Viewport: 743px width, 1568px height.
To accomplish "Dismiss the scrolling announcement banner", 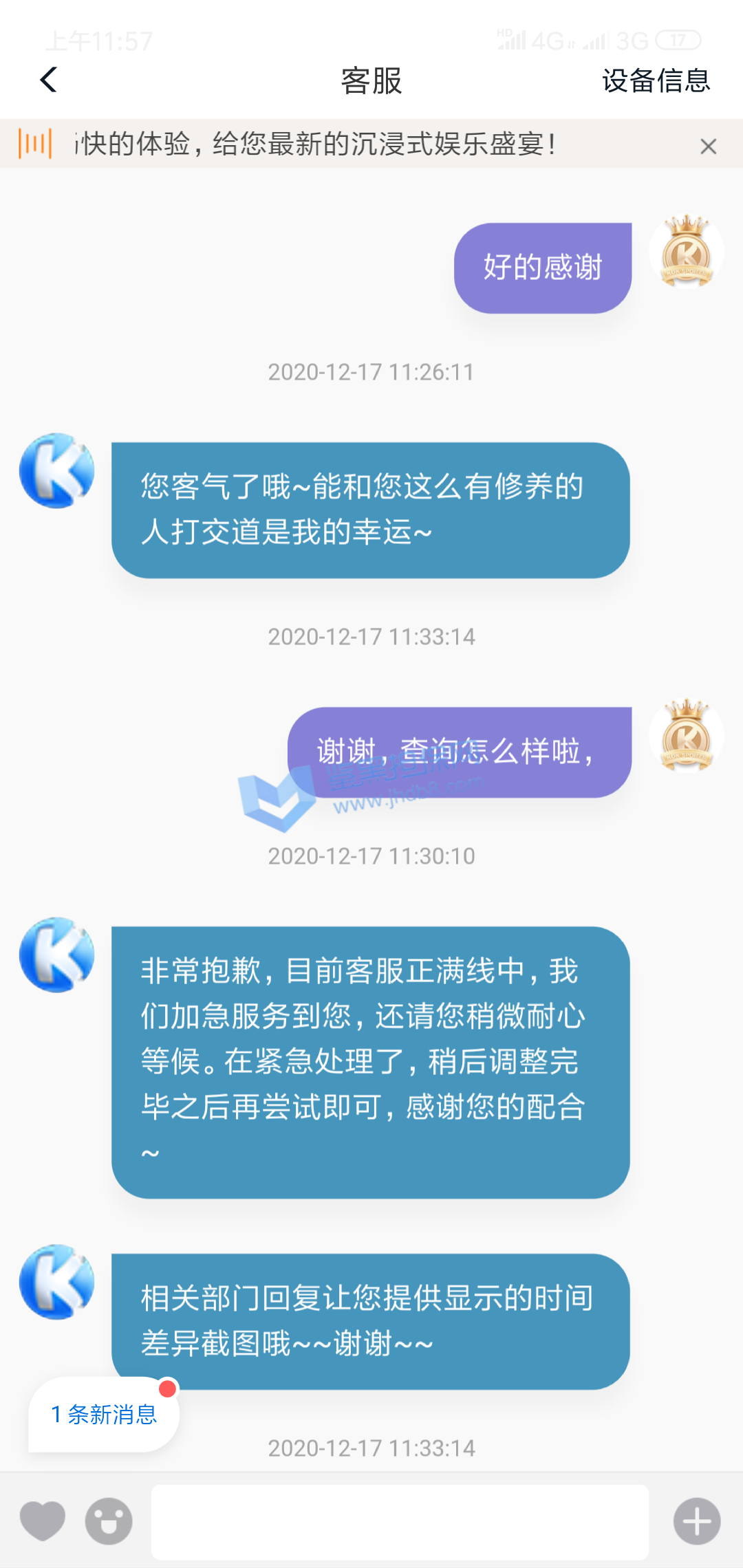I will click(708, 146).
